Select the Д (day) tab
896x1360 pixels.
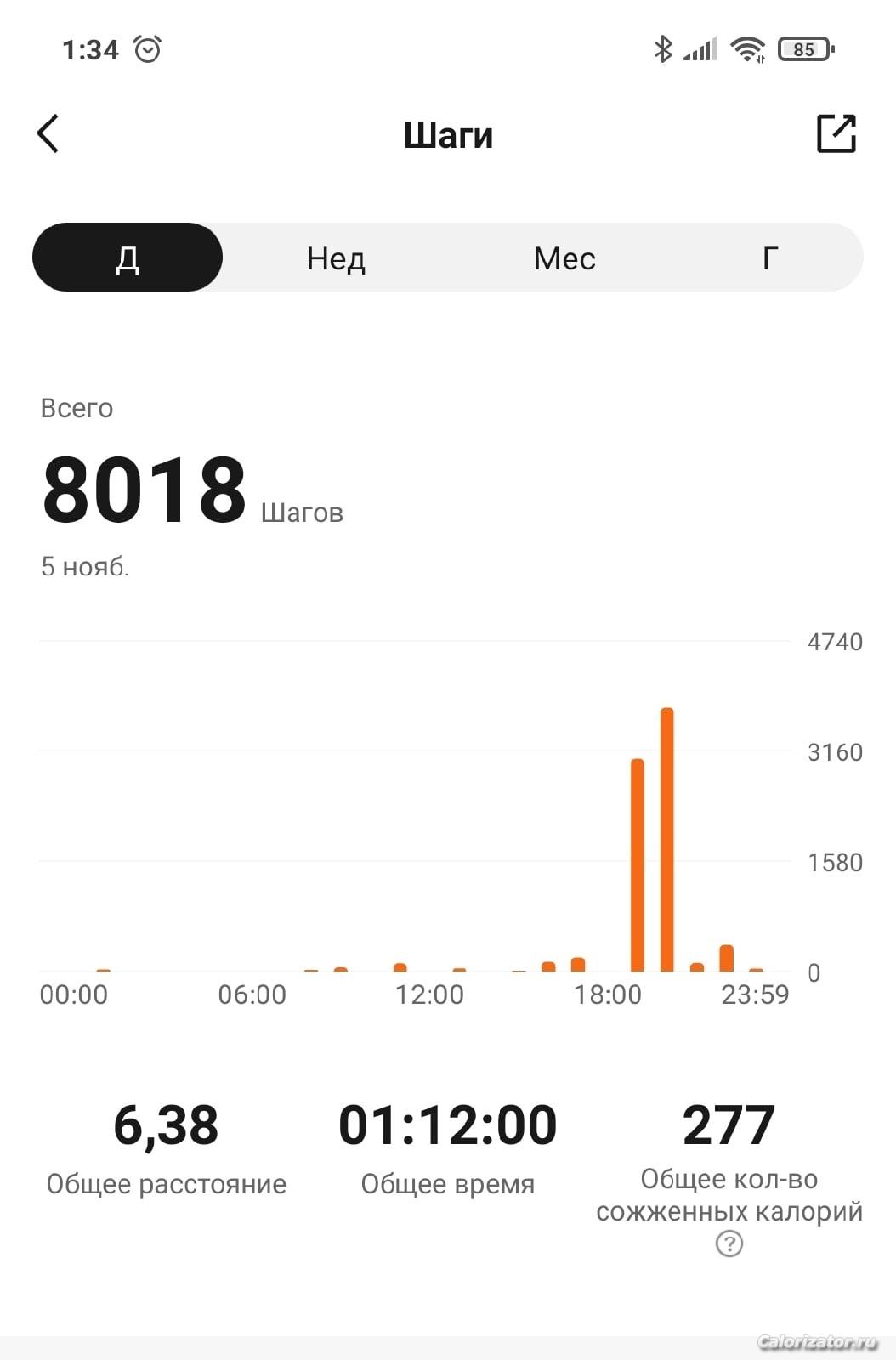pos(128,258)
